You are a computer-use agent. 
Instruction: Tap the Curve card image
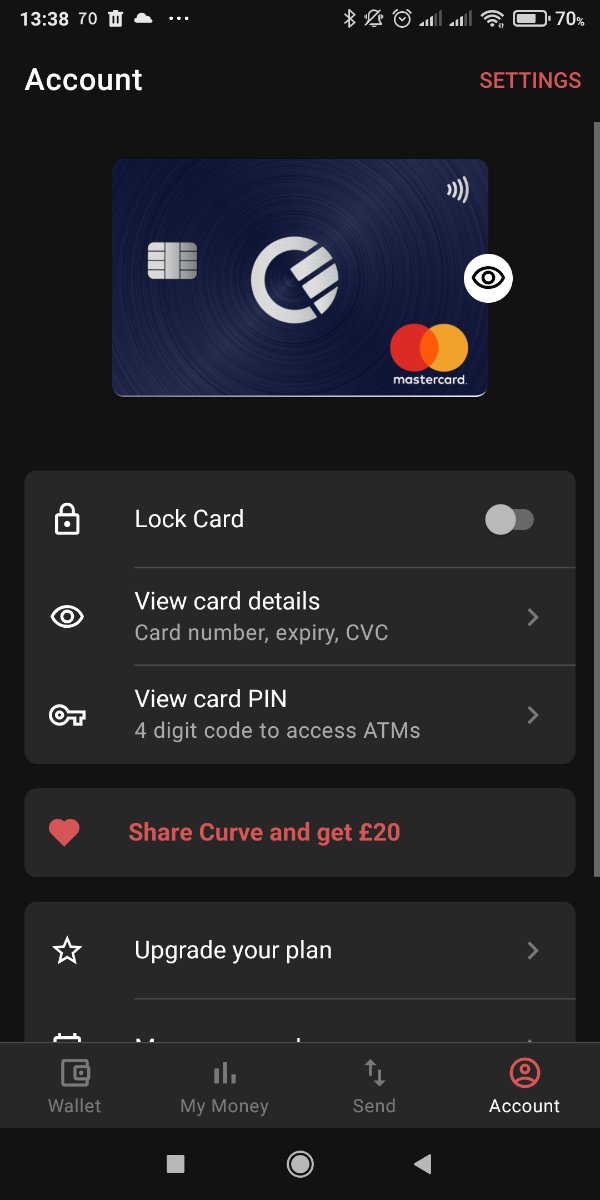coord(300,278)
